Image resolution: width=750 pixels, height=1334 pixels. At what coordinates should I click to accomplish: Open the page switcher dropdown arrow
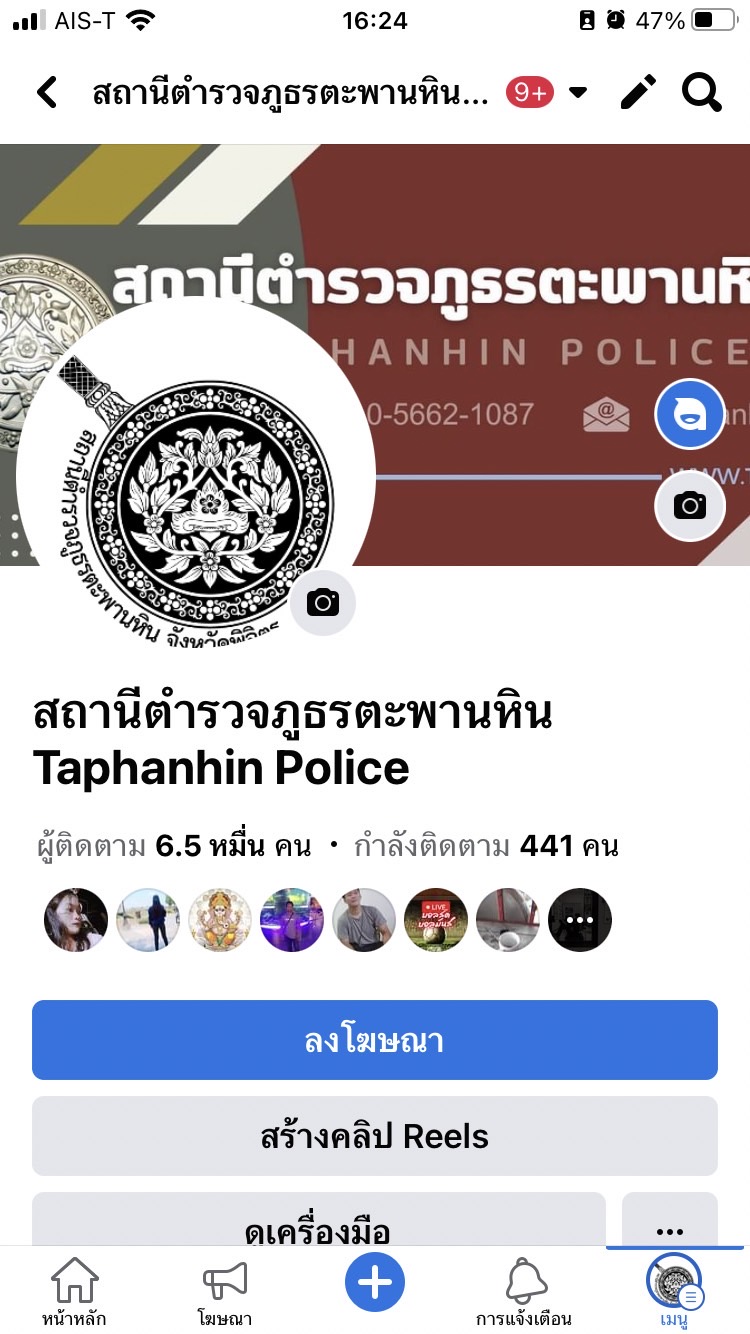pos(578,93)
